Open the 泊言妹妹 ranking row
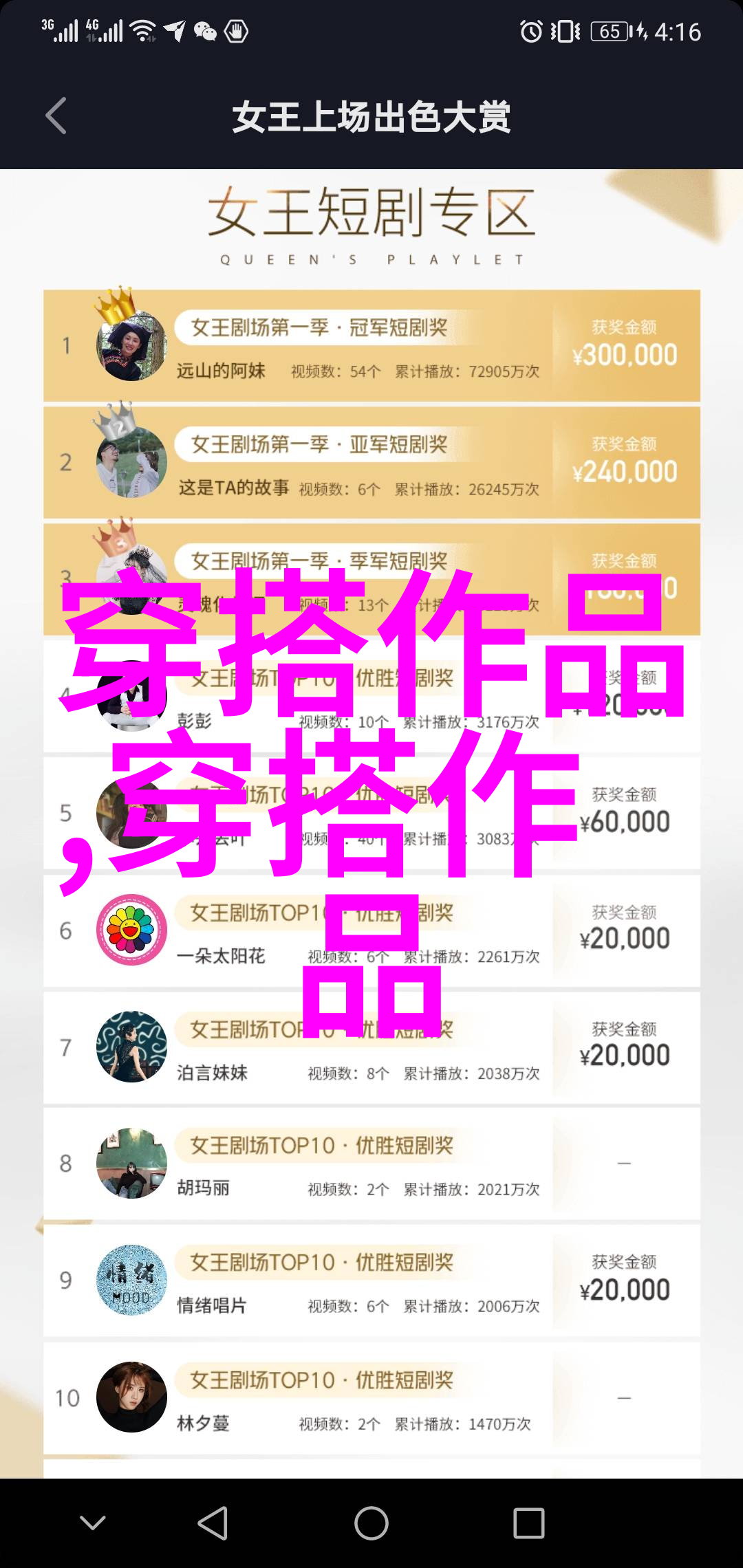Screen dimensions: 743x1568 (371, 1047)
